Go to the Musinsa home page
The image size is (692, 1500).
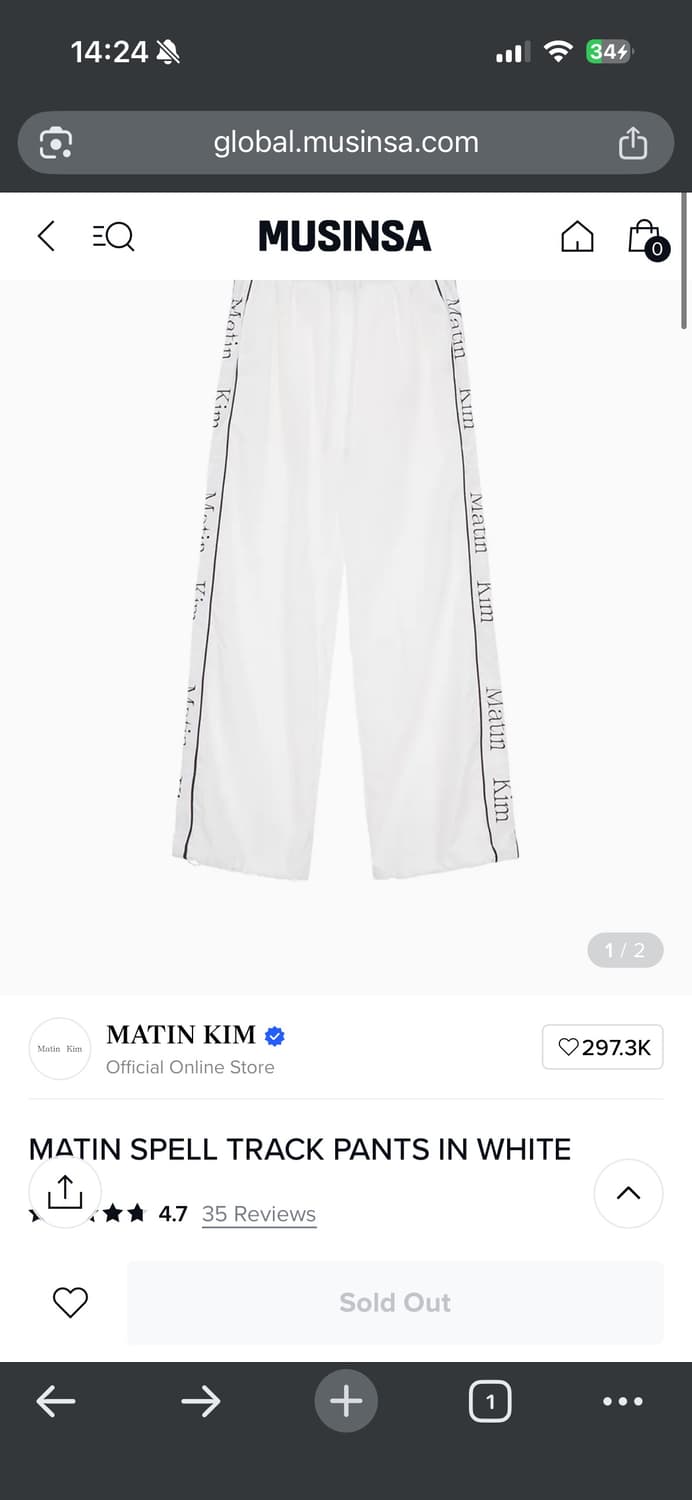[577, 236]
